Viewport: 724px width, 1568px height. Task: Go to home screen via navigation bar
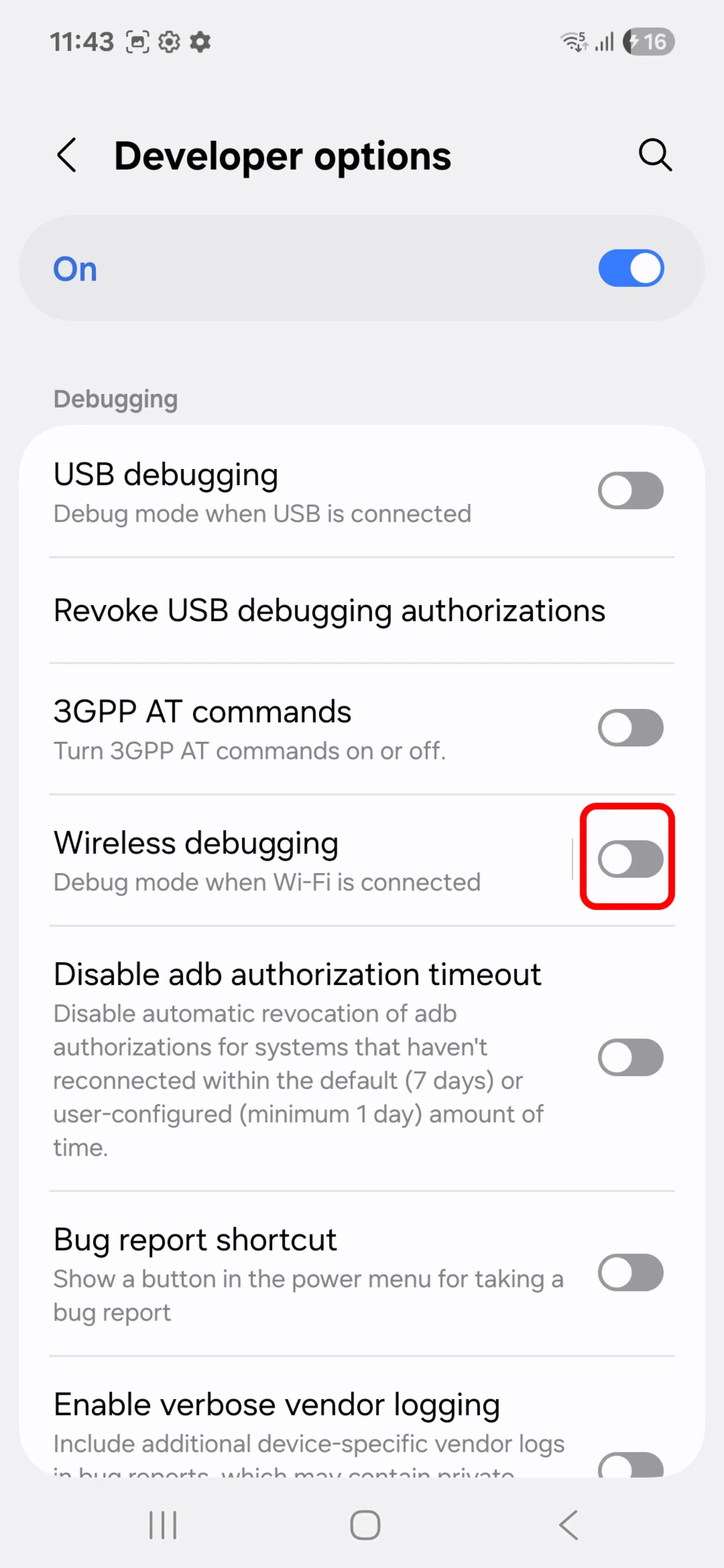click(365, 1525)
